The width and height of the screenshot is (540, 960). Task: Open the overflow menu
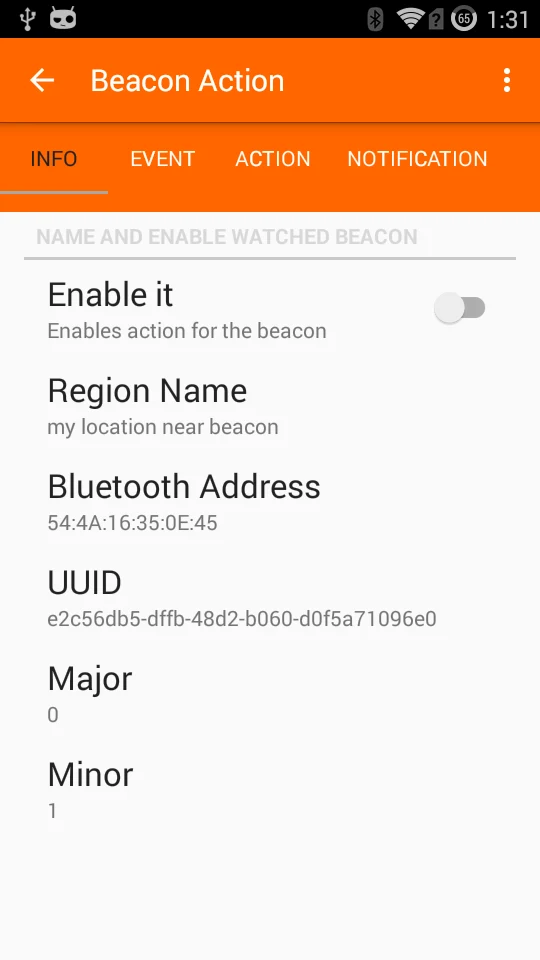(506, 80)
